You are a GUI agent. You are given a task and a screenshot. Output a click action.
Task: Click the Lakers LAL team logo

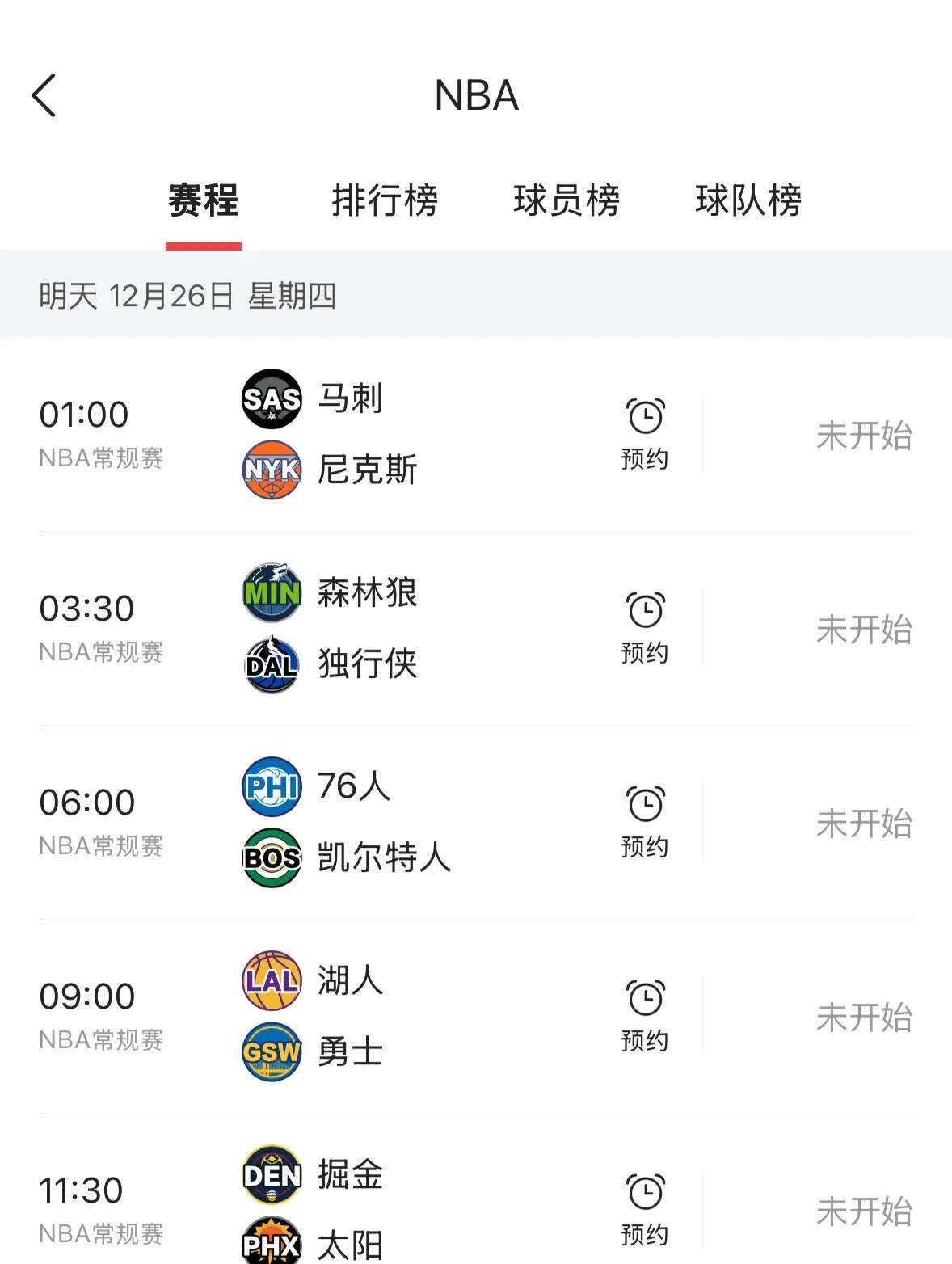[271, 980]
